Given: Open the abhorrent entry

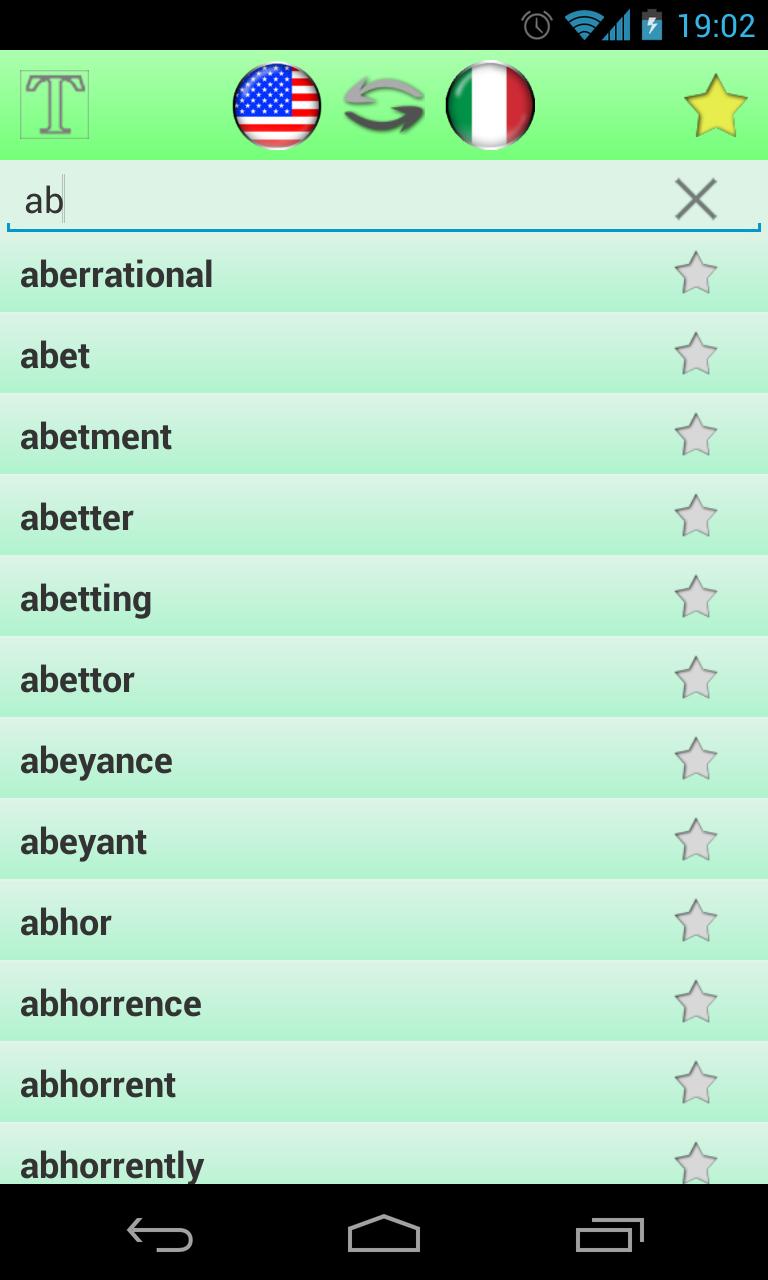Looking at the screenshot, I should click(x=98, y=1084).
